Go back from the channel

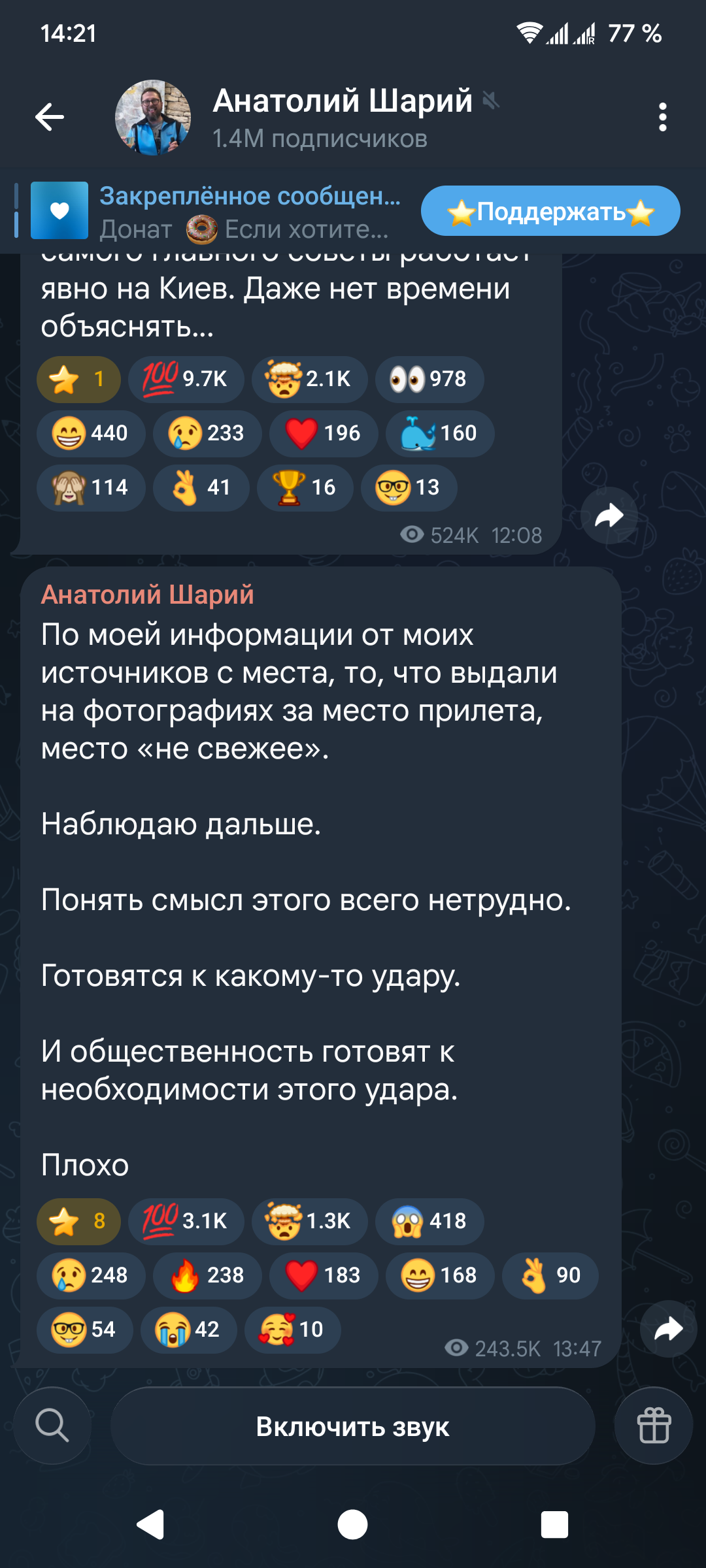coord(50,118)
